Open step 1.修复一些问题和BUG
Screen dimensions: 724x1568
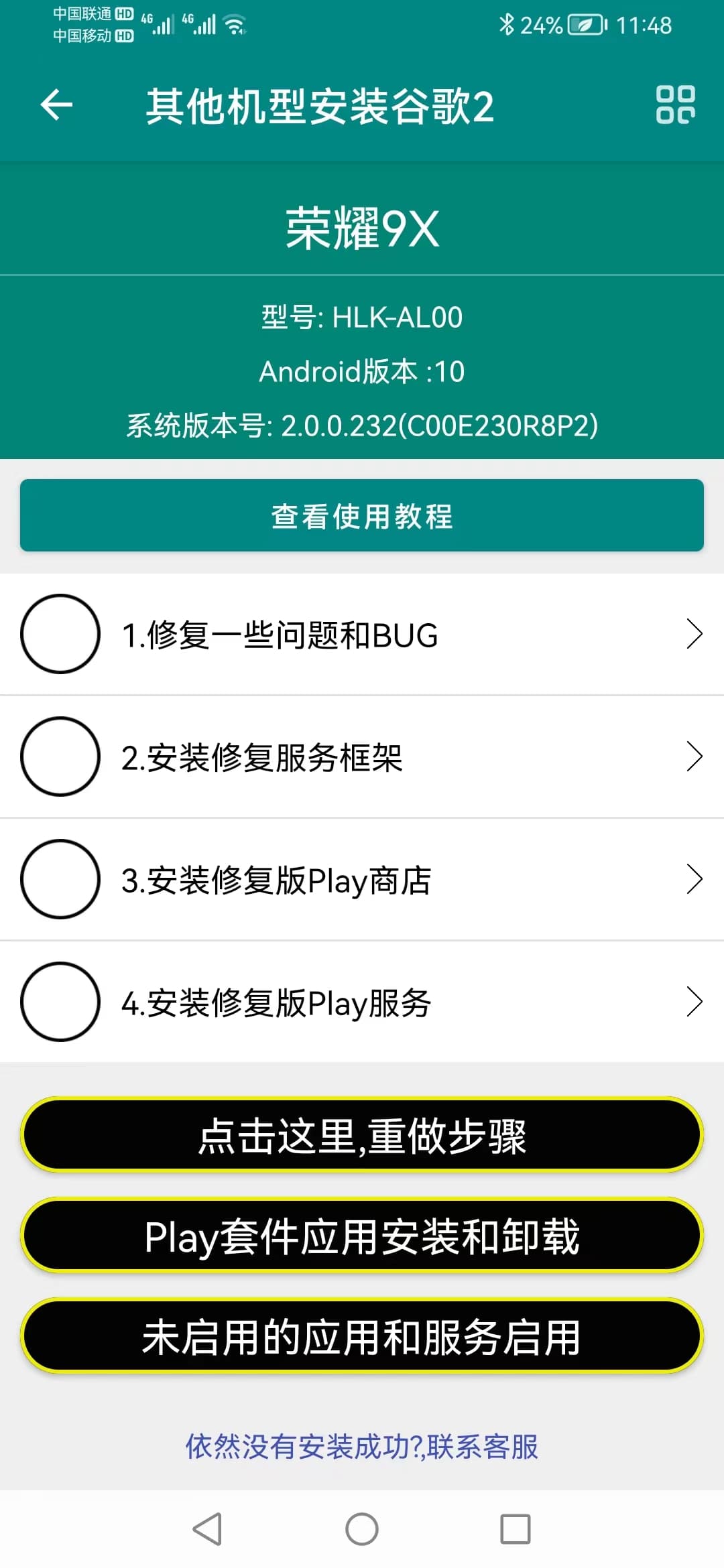(362, 635)
